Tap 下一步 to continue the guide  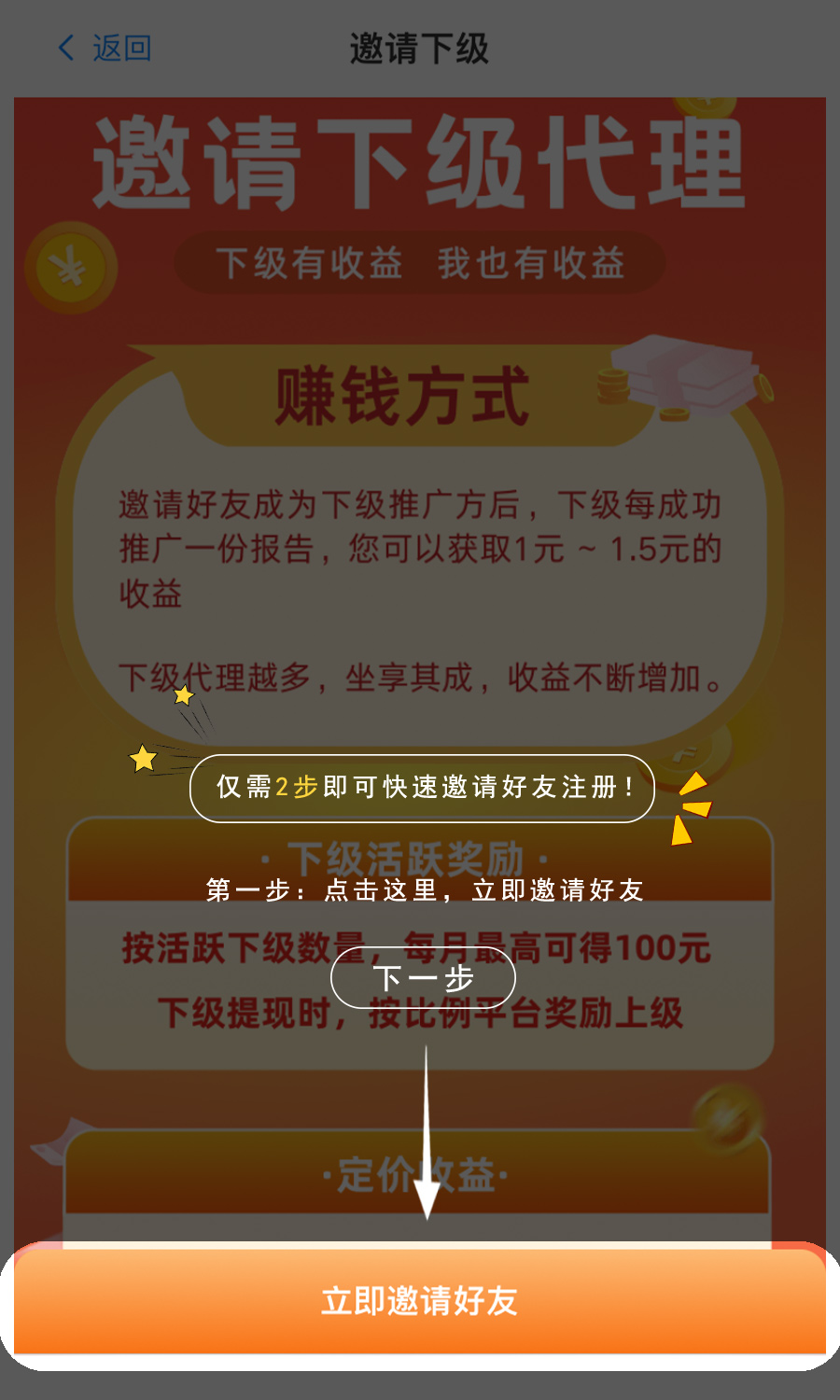(423, 977)
